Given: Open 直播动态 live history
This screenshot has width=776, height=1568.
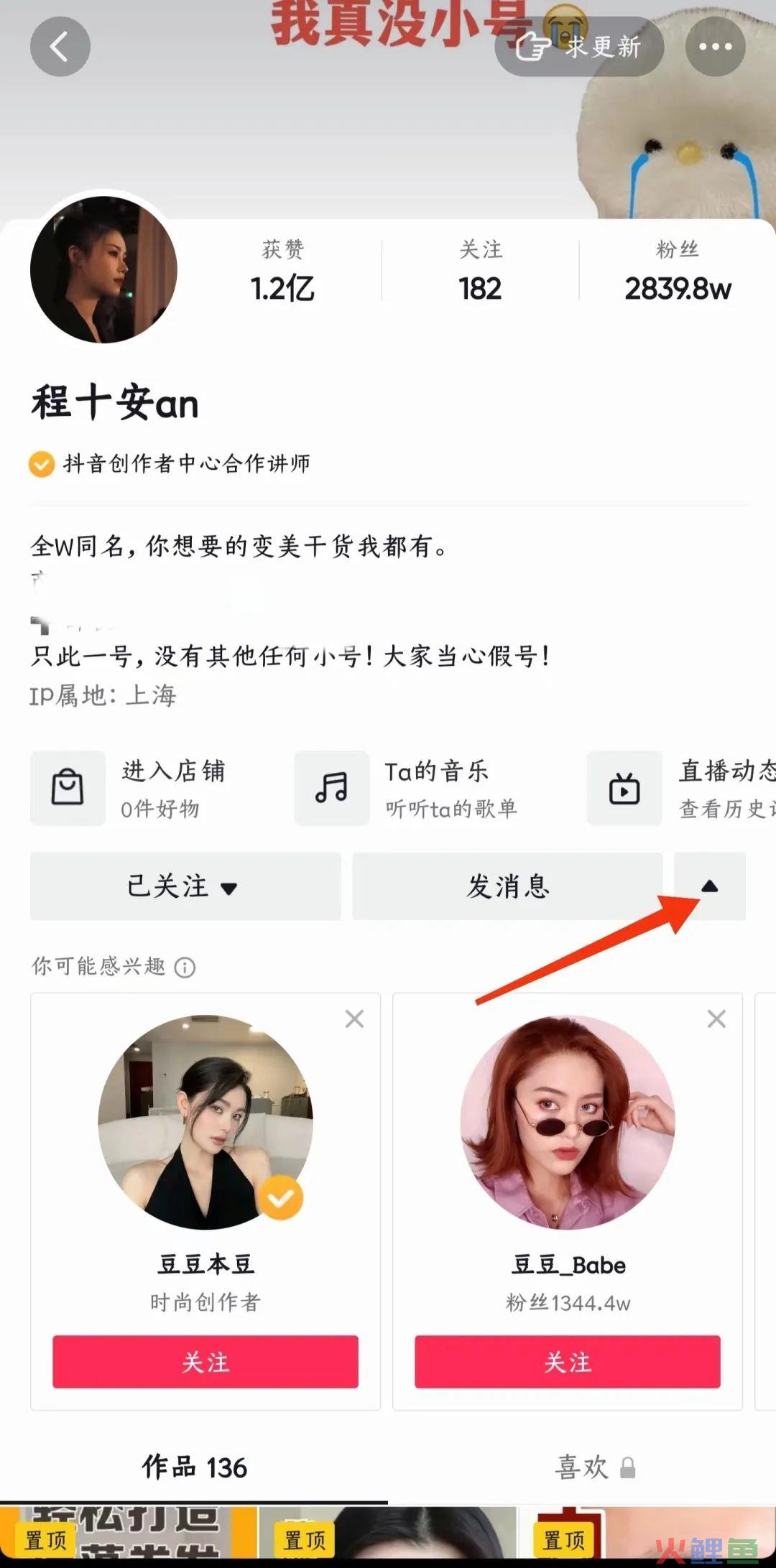Looking at the screenshot, I should 681,789.
